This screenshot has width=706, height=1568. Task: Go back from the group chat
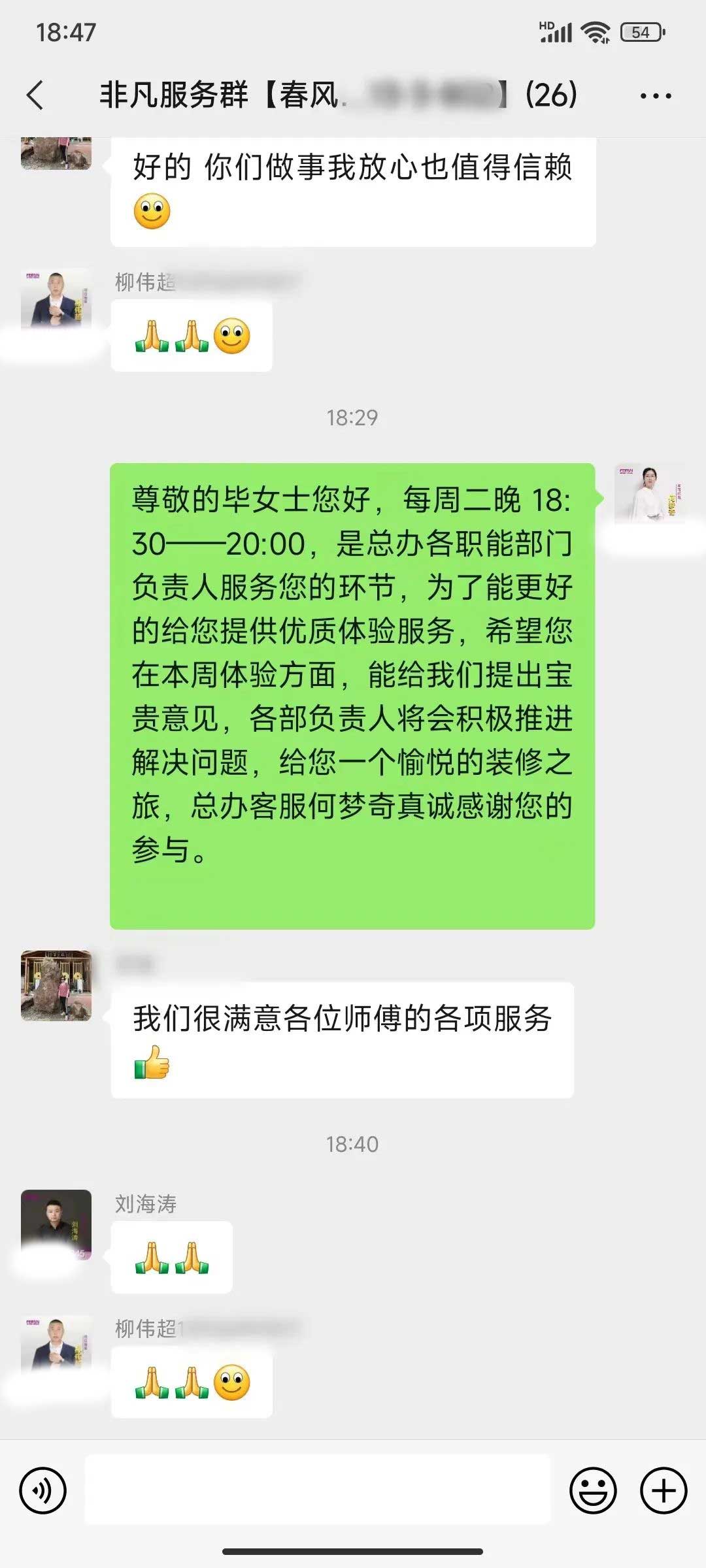click(35, 95)
